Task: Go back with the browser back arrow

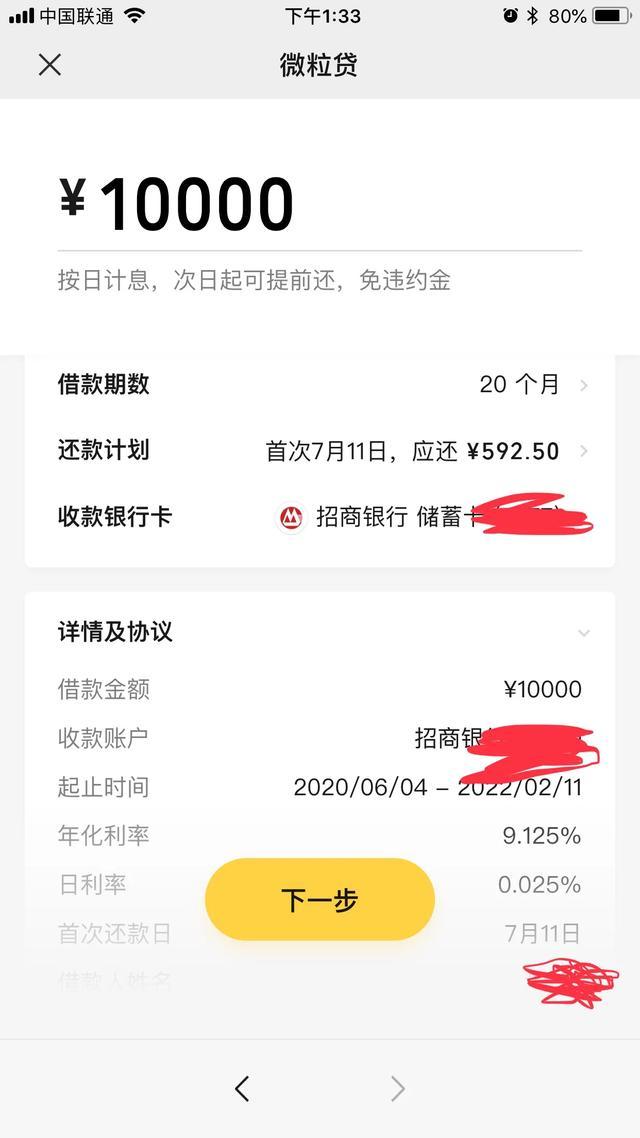Action: coord(242,1089)
